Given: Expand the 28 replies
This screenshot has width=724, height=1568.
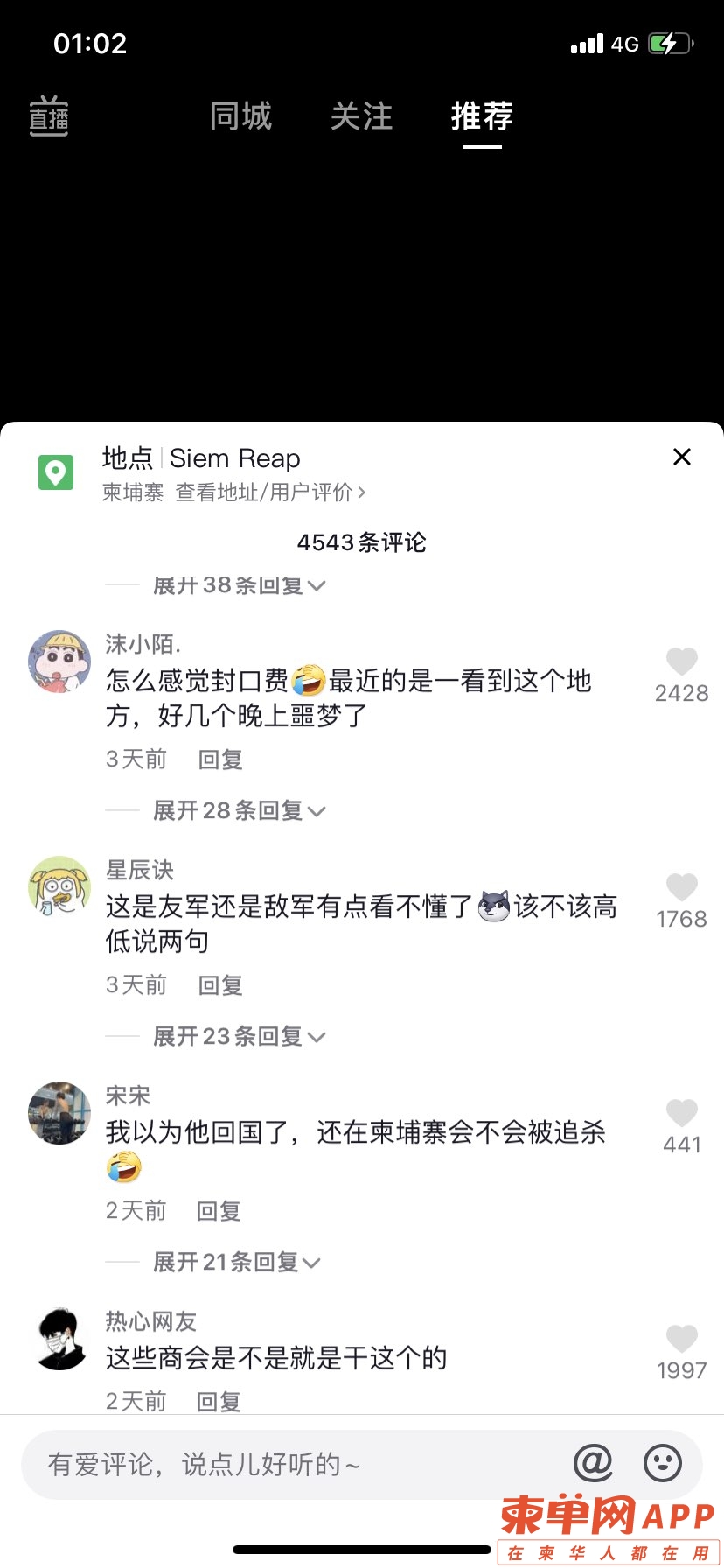Looking at the screenshot, I should pyautogui.click(x=238, y=811).
